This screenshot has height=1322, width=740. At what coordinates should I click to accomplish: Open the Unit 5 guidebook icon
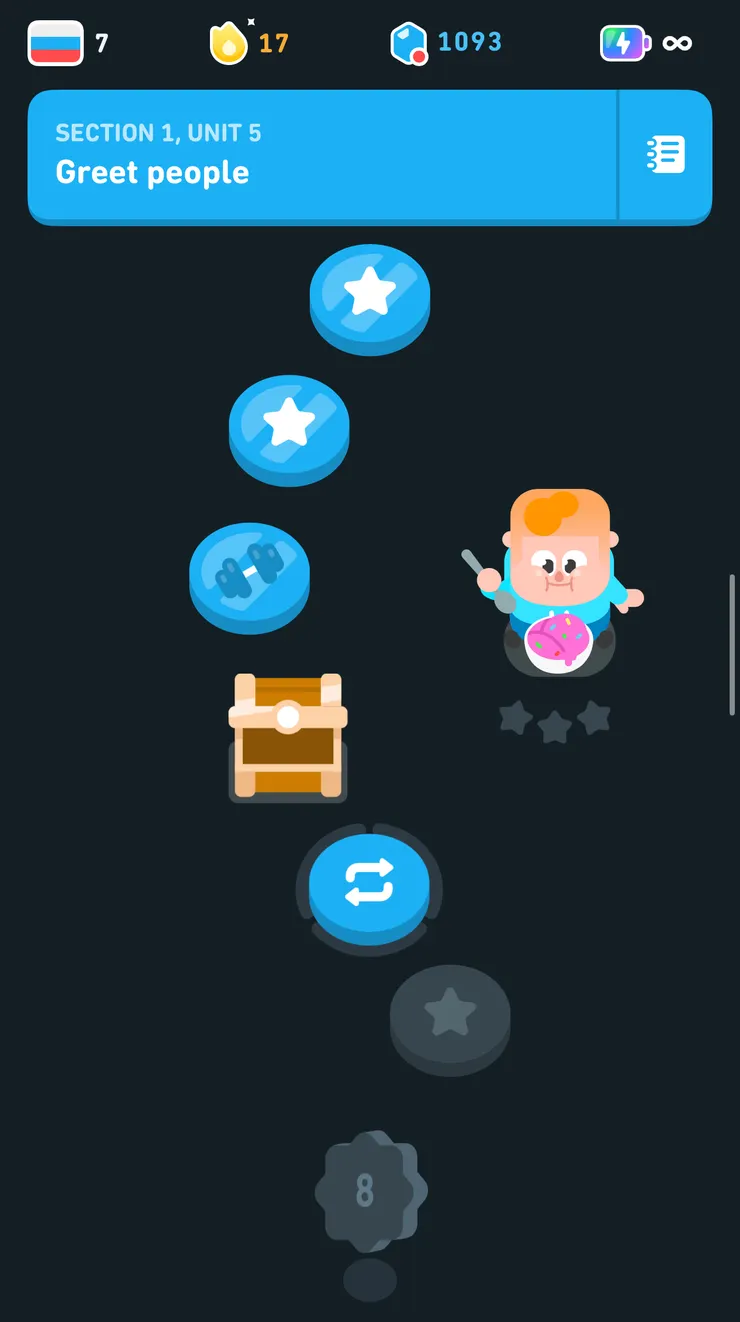[x=666, y=155]
